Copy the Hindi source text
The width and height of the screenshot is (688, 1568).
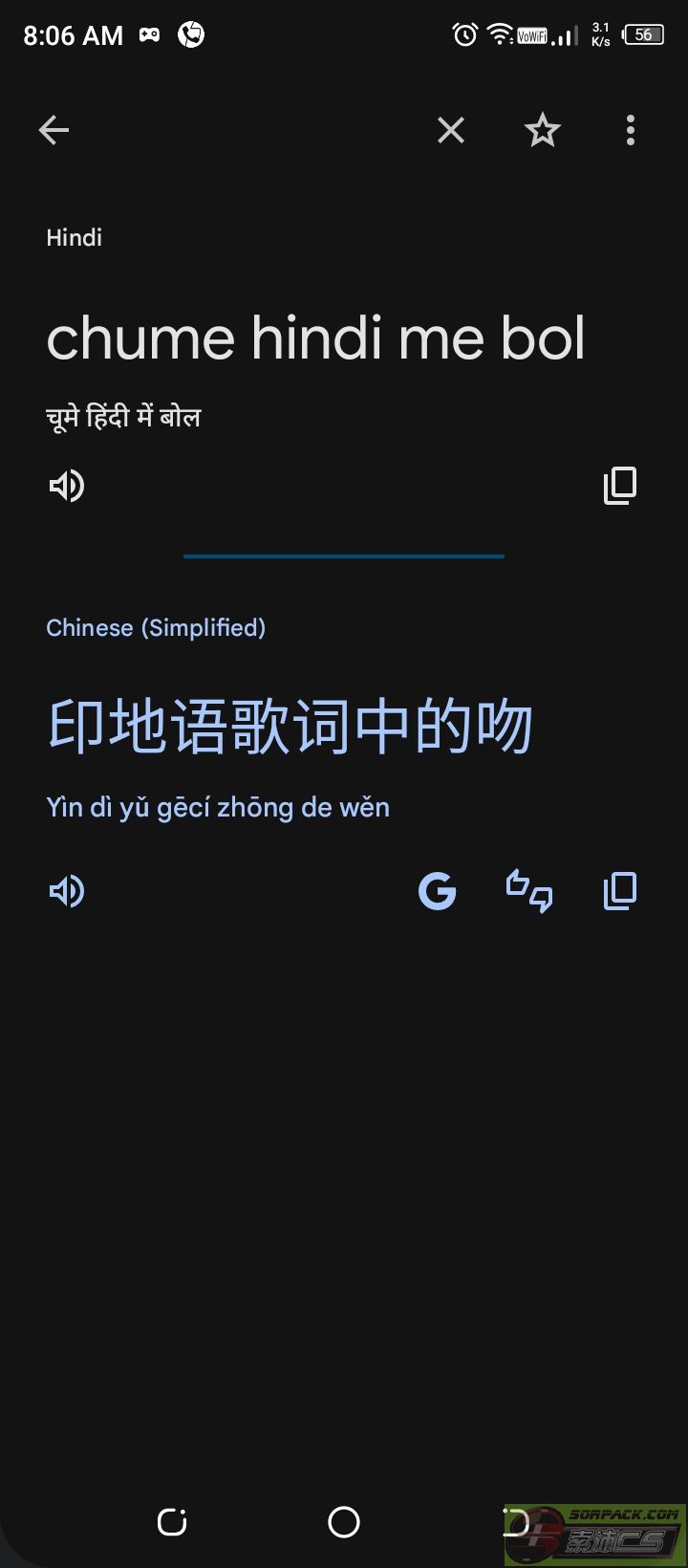pyautogui.click(x=619, y=486)
